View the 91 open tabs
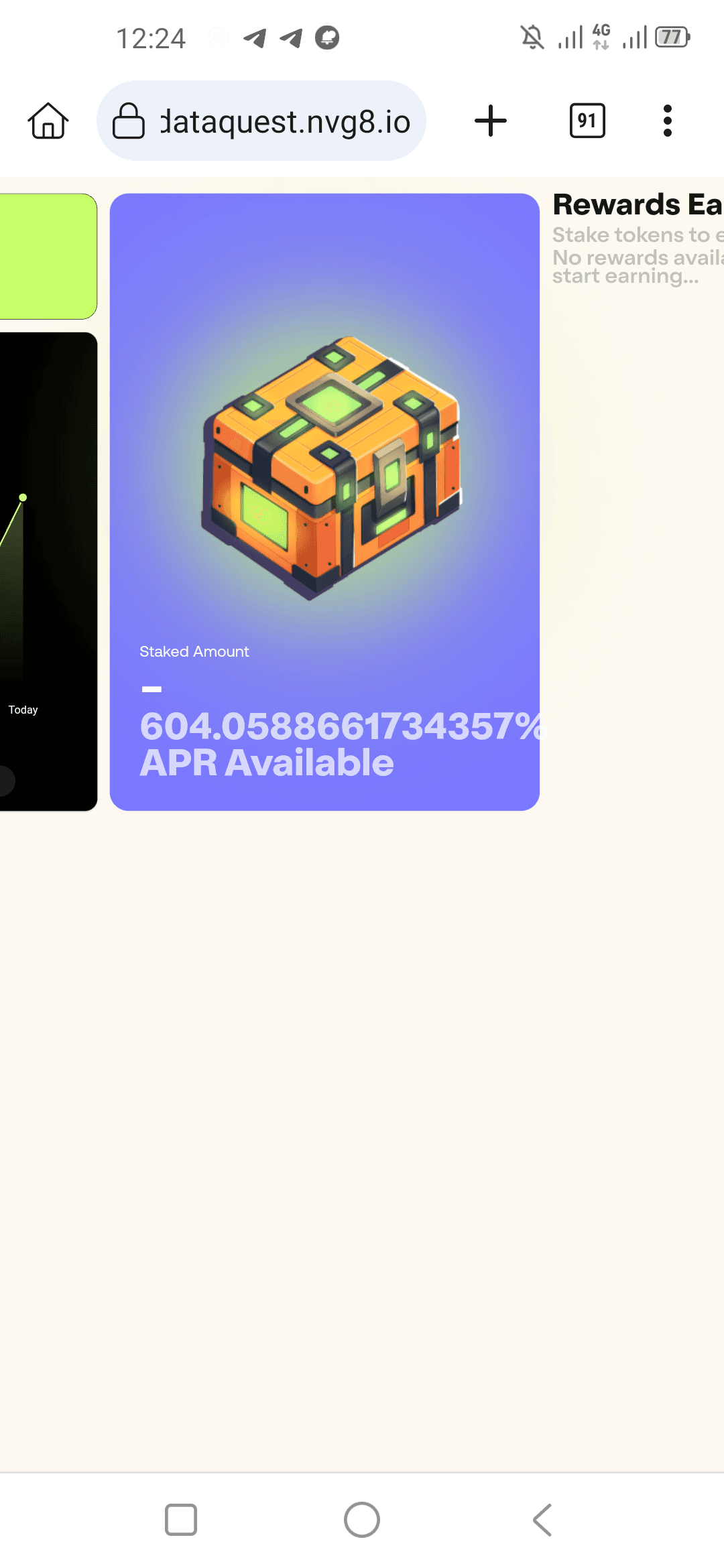 587,121
